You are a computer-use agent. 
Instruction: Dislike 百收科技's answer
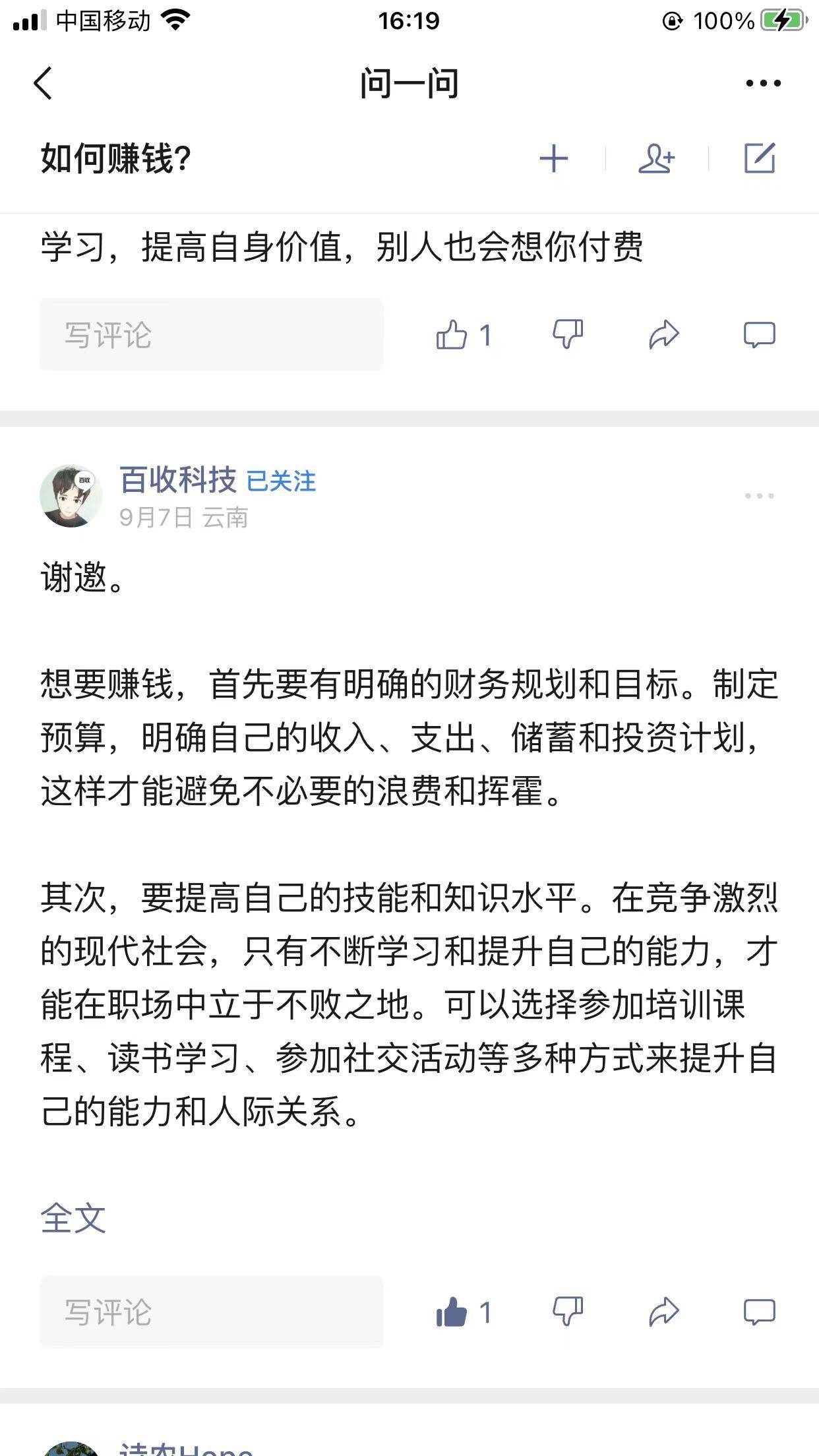(568, 1312)
